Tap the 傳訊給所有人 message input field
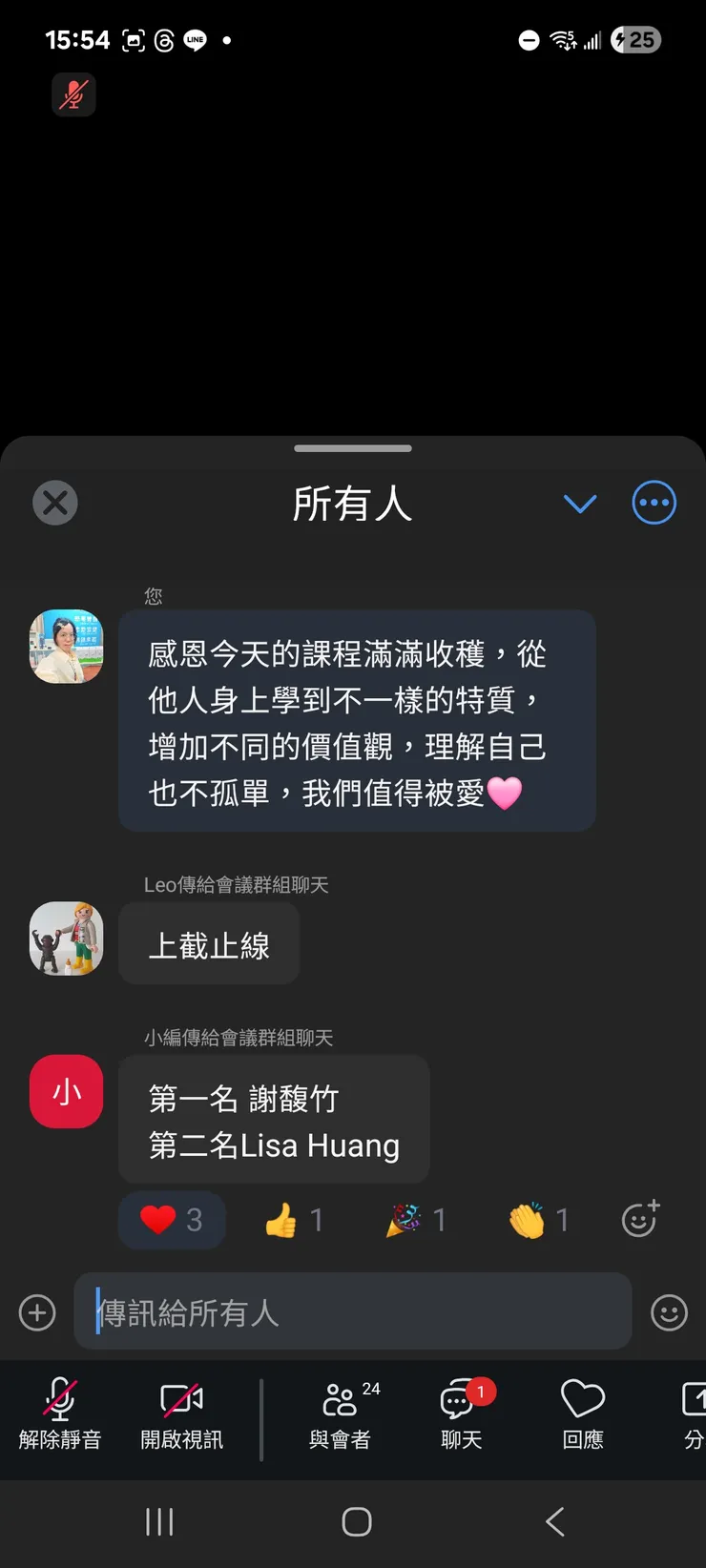Image resolution: width=706 pixels, height=1568 pixels. tap(353, 1312)
